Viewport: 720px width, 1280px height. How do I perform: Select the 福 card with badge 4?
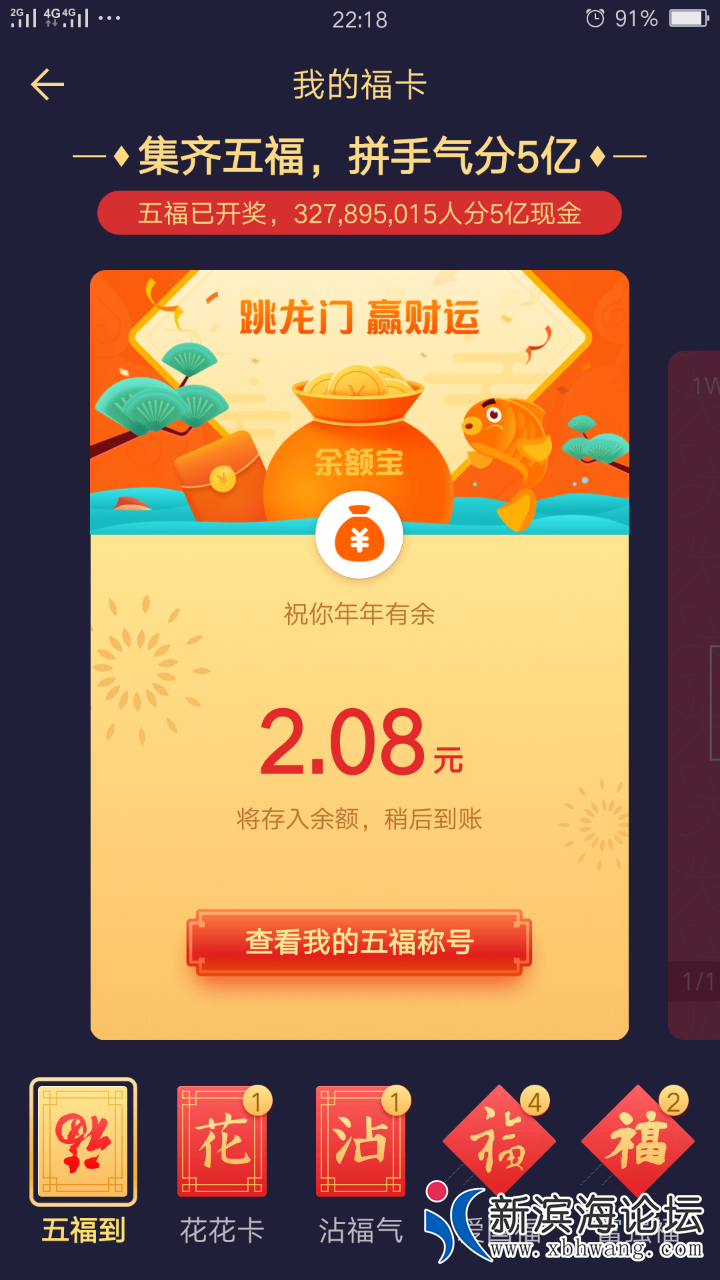tap(499, 1142)
